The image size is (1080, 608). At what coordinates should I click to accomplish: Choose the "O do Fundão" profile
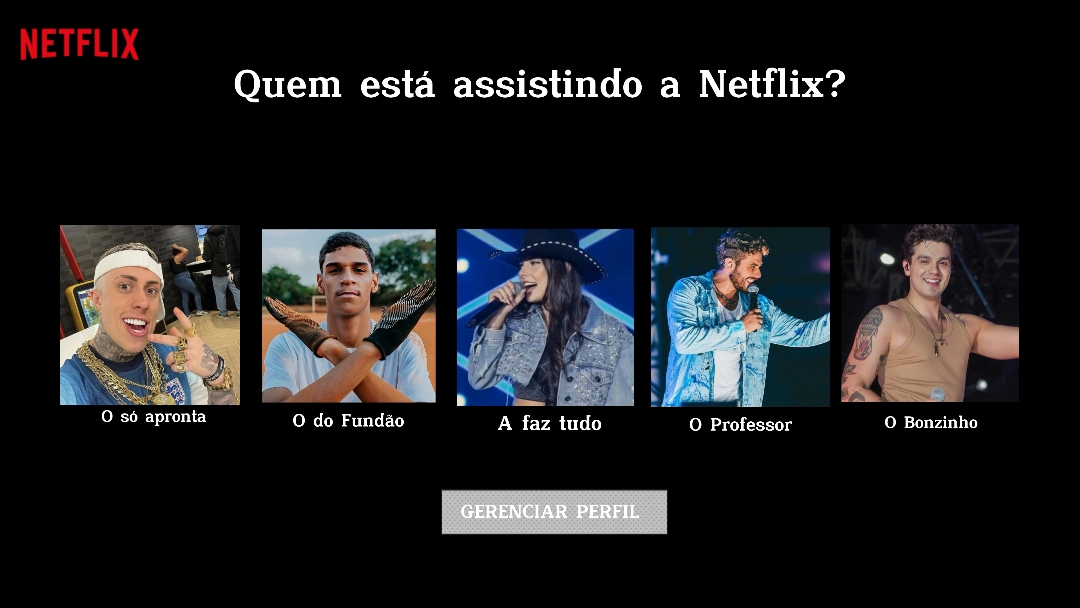click(349, 315)
